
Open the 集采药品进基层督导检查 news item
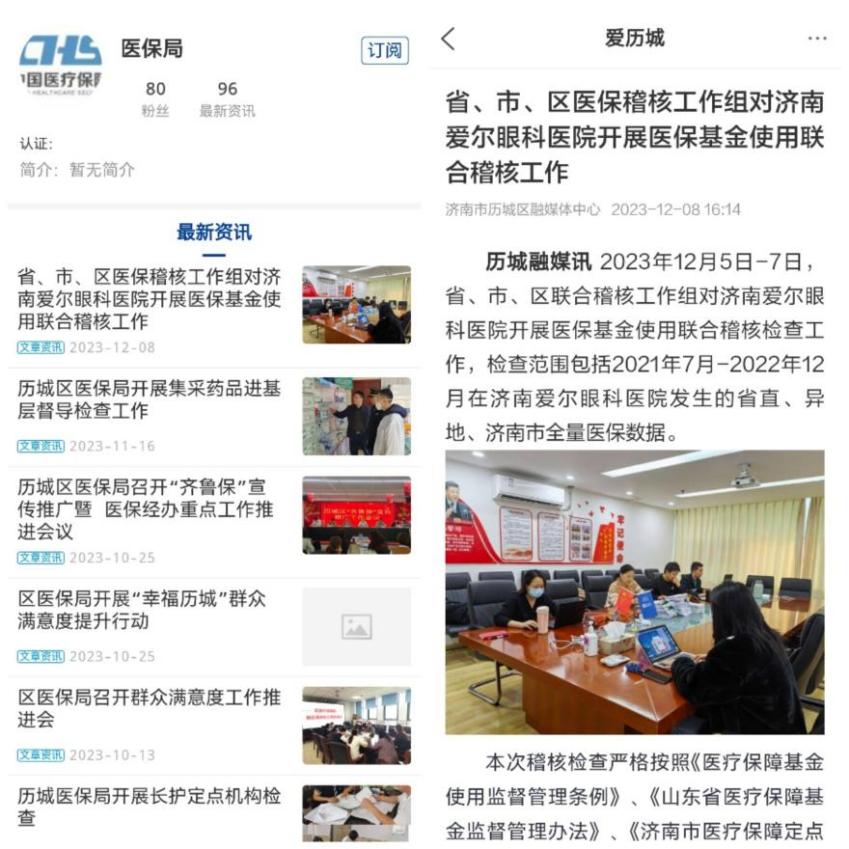[150, 398]
